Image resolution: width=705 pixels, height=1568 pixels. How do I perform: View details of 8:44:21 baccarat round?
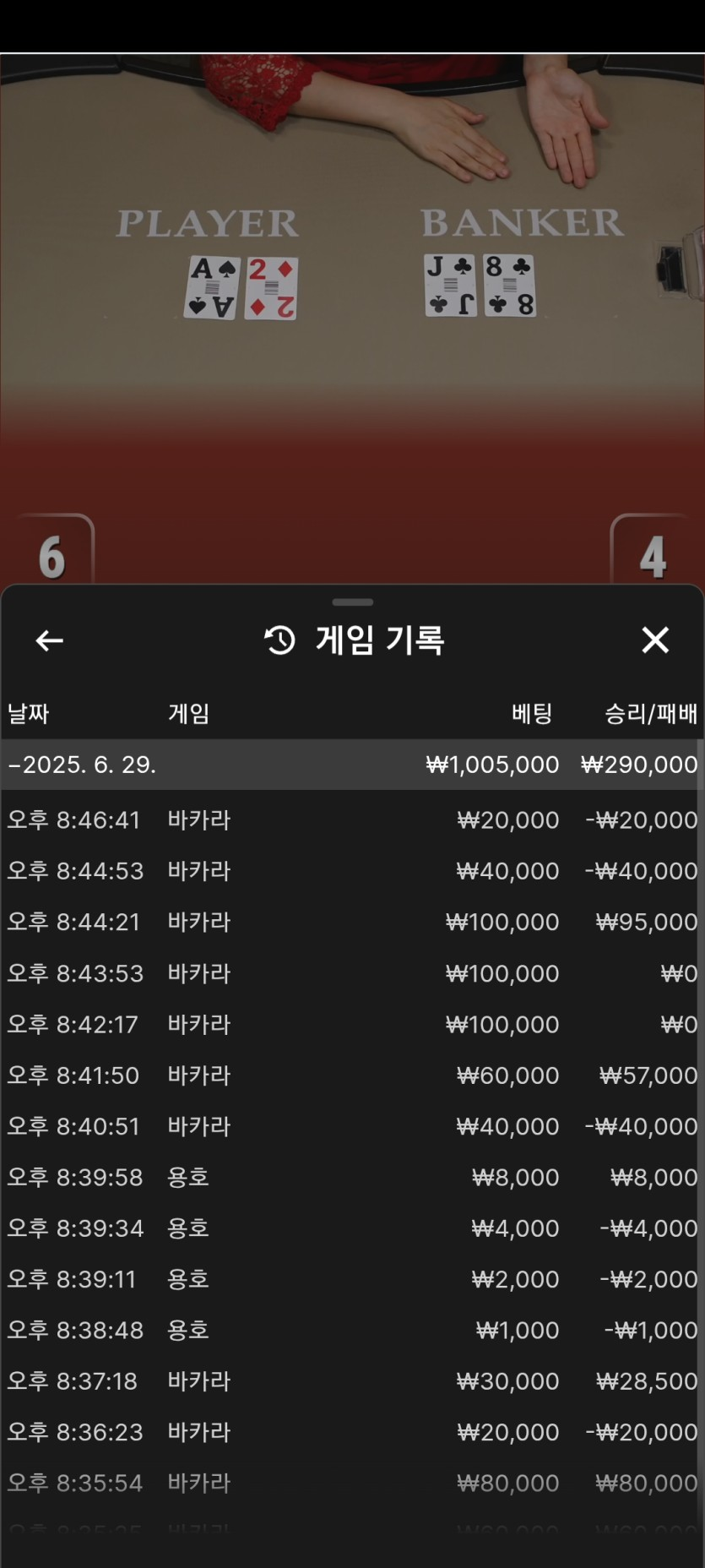pos(352,922)
